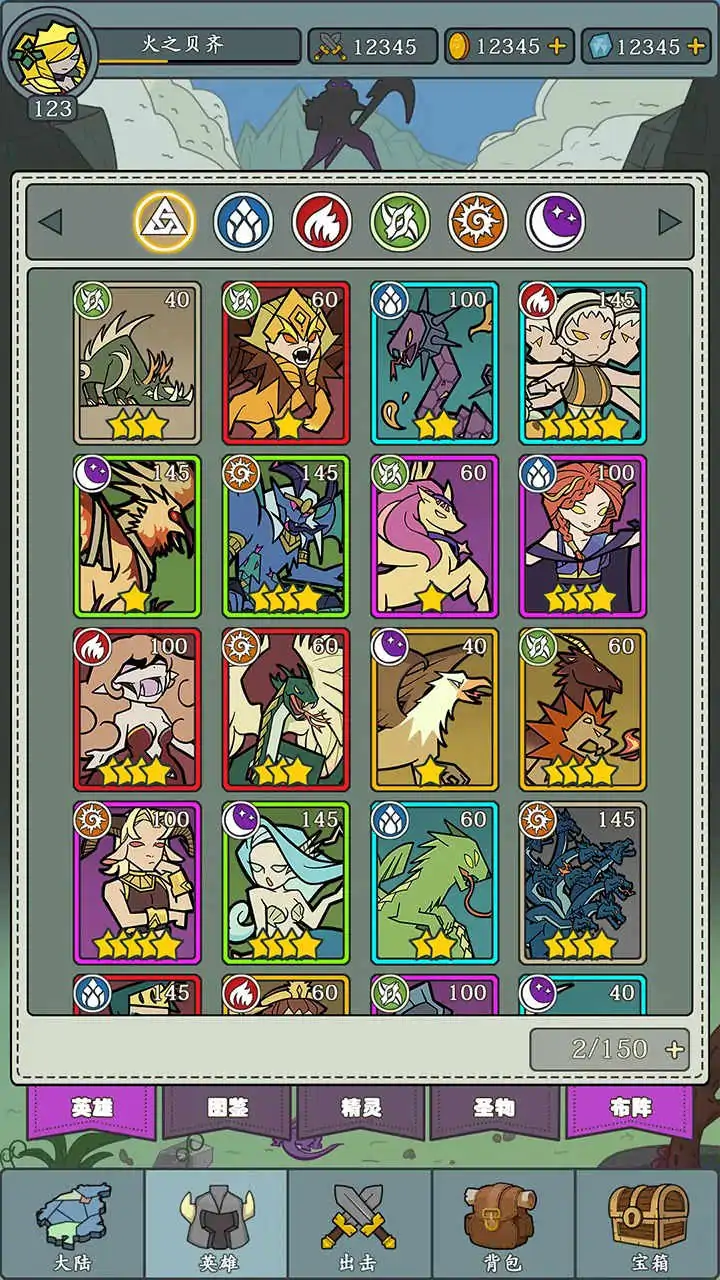720x1280 pixels.
Task: Open the 布阵 formation tab
Action: tap(630, 1108)
